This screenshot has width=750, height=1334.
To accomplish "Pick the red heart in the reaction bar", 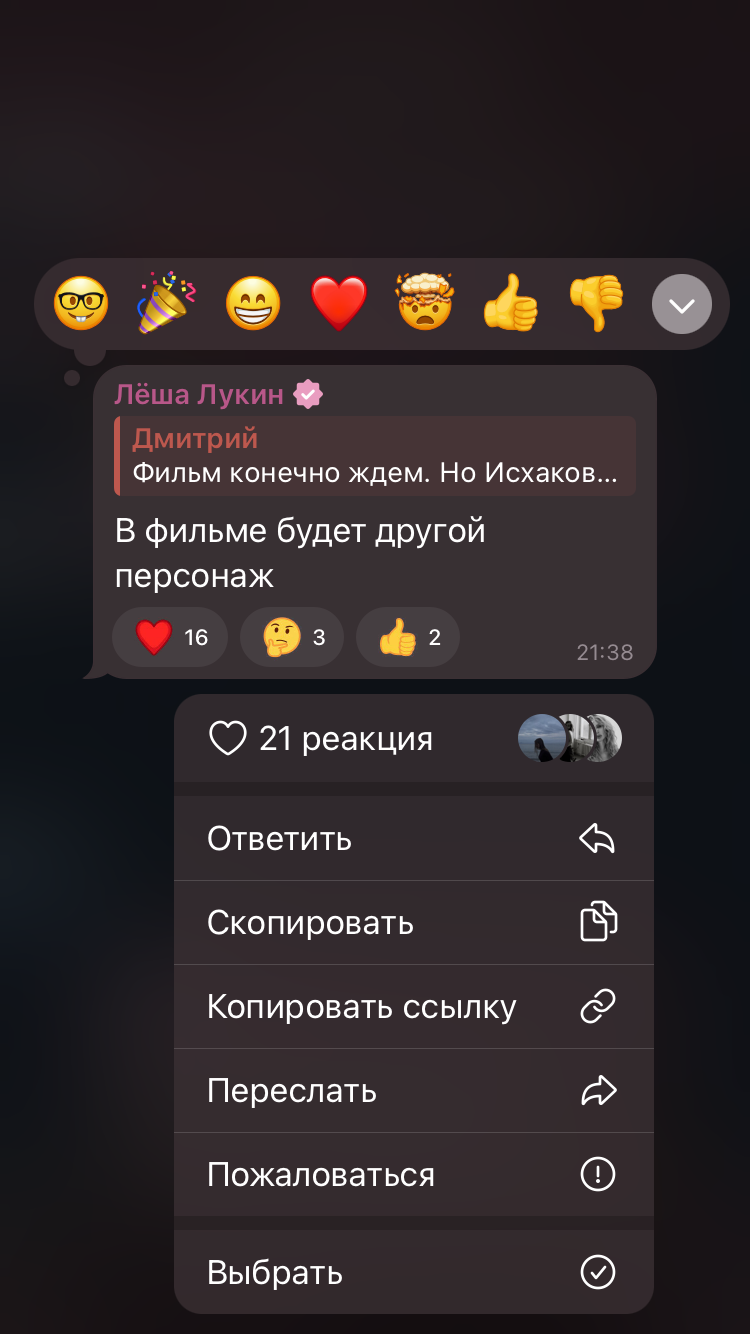I will tap(339, 304).
